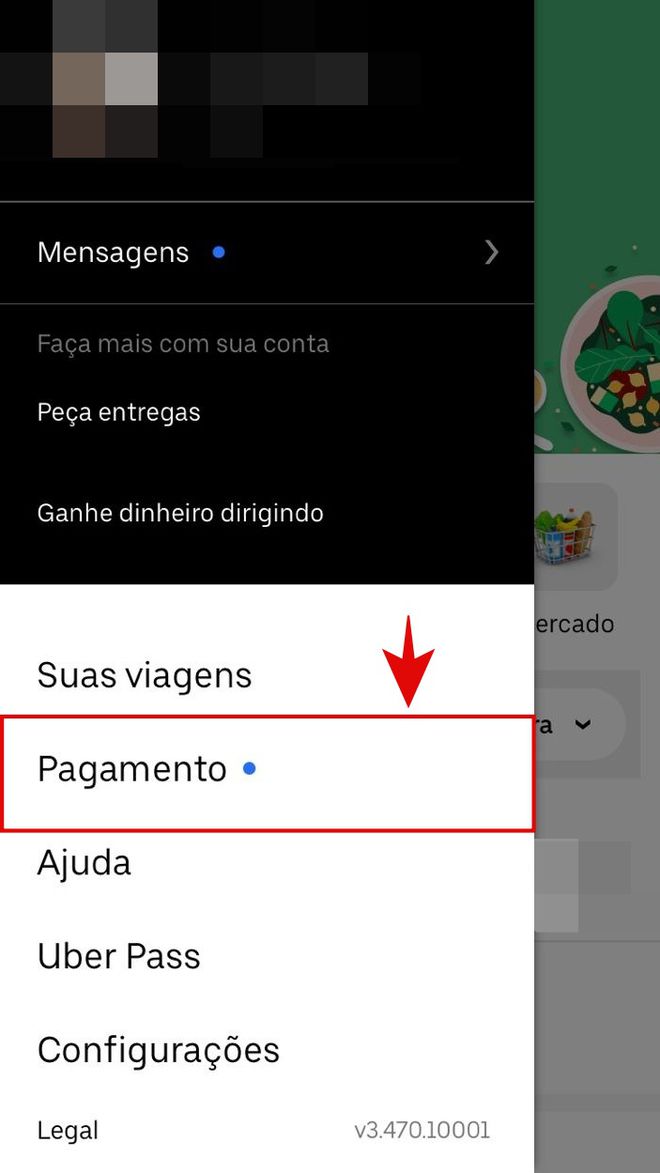Viewport: 660px width, 1173px height.
Task: Open Ganhe dinheiro dirigindo
Action: click(x=180, y=513)
